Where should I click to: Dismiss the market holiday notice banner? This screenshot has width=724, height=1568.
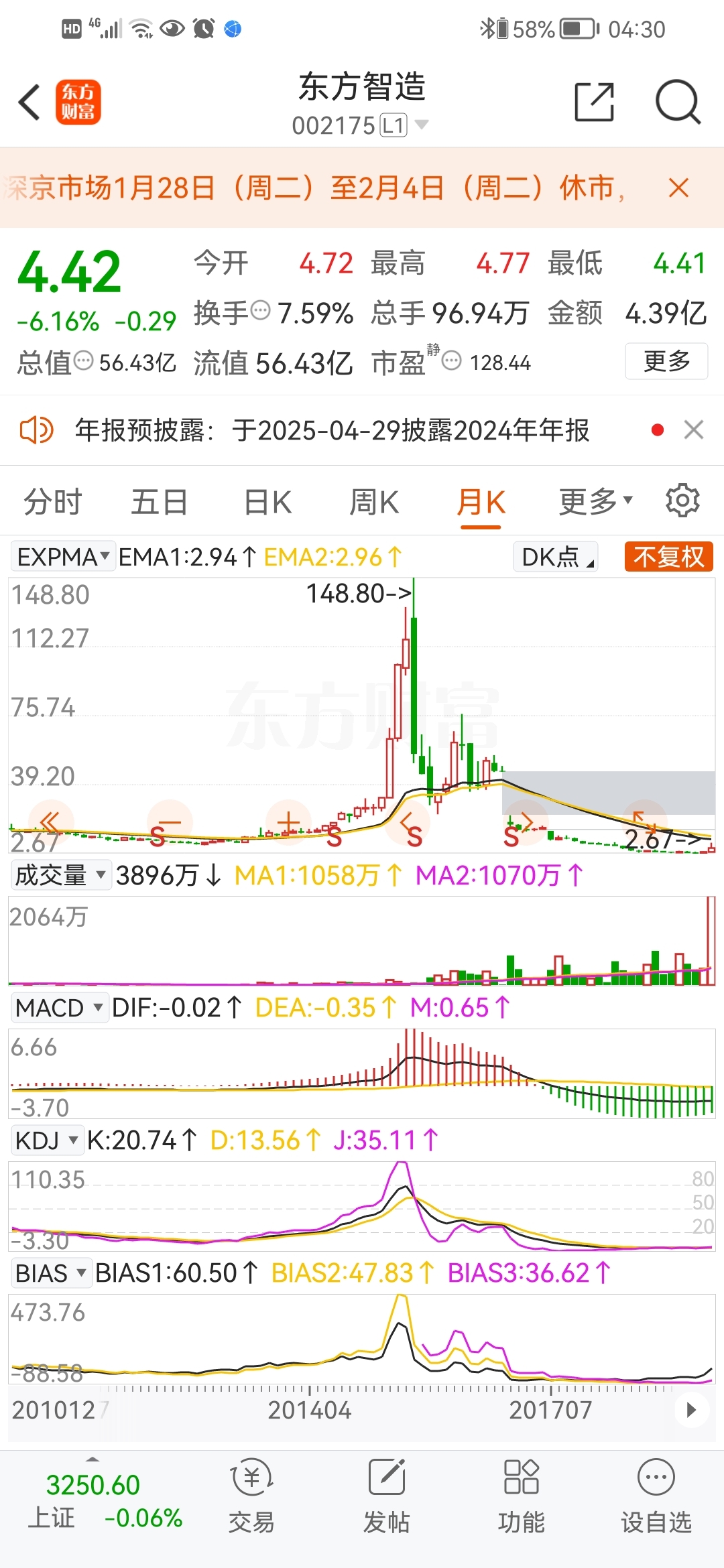click(678, 188)
